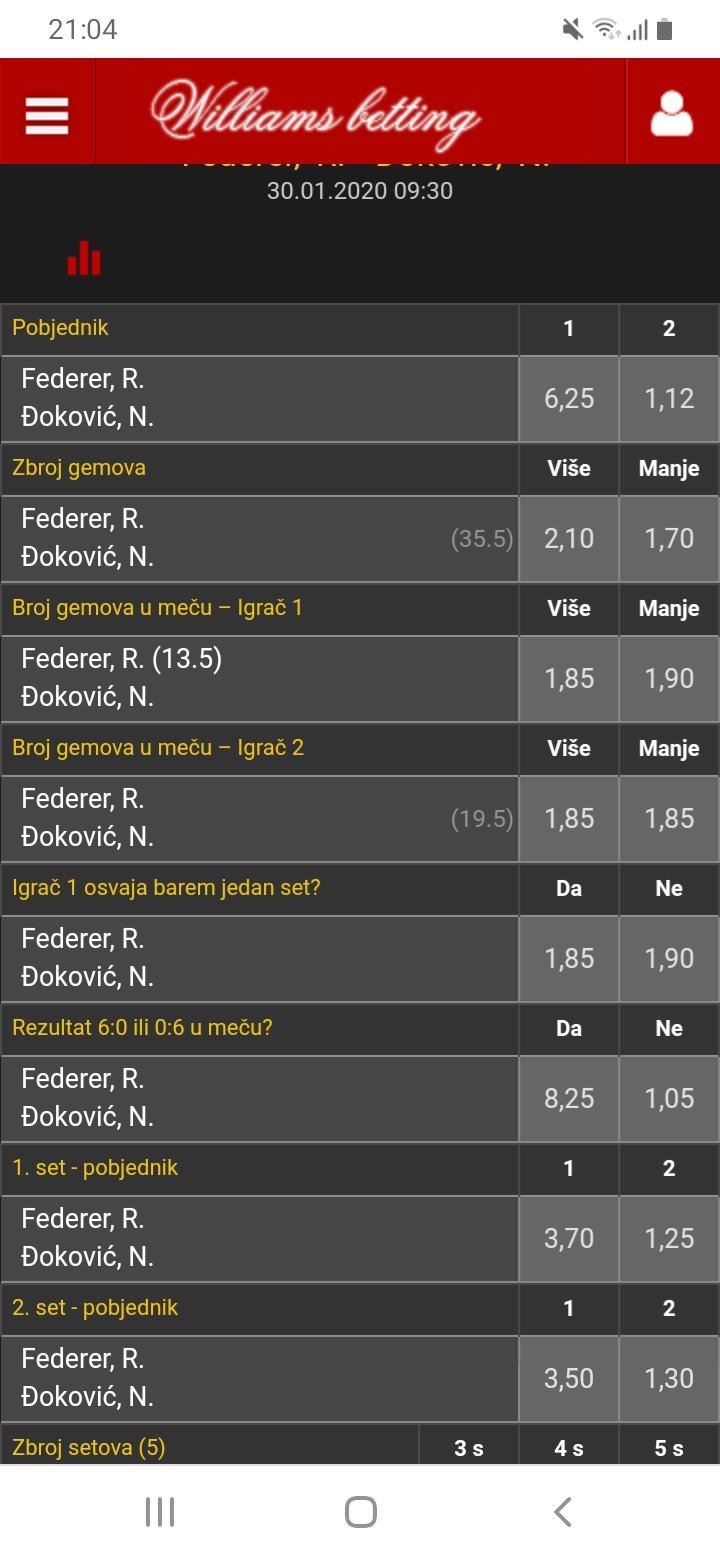Select 1. set pobjednik odds 3,70
Image resolution: width=720 pixels, height=1560 pixels.
(568, 1239)
